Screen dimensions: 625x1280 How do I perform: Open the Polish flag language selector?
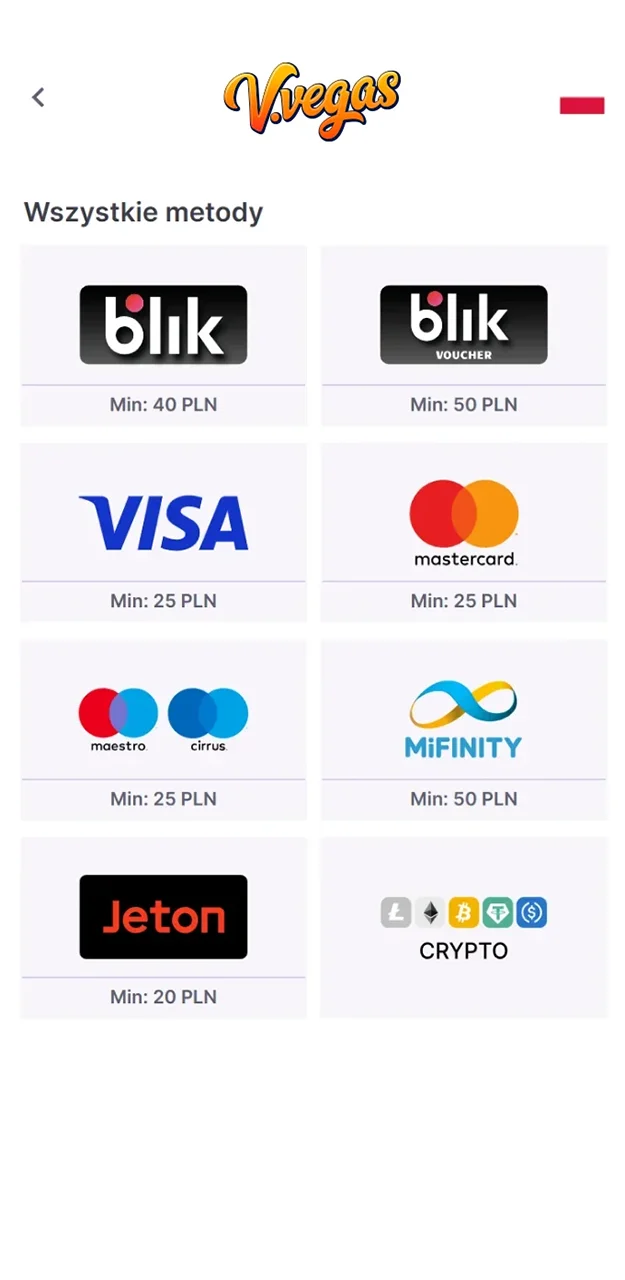pyautogui.click(x=581, y=104)
